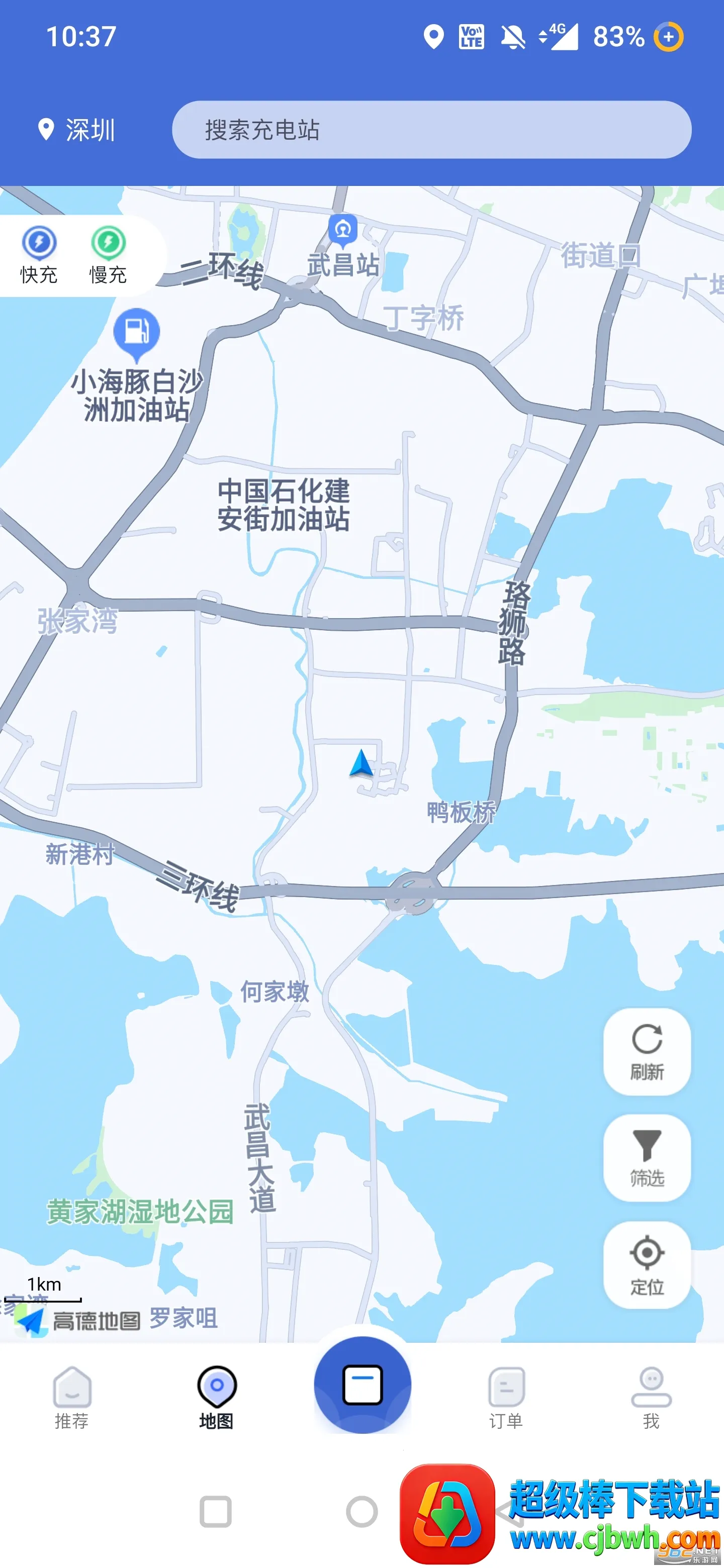Tap the system home button
Screen dimensions: 724x1568
tap(361, 1511)
